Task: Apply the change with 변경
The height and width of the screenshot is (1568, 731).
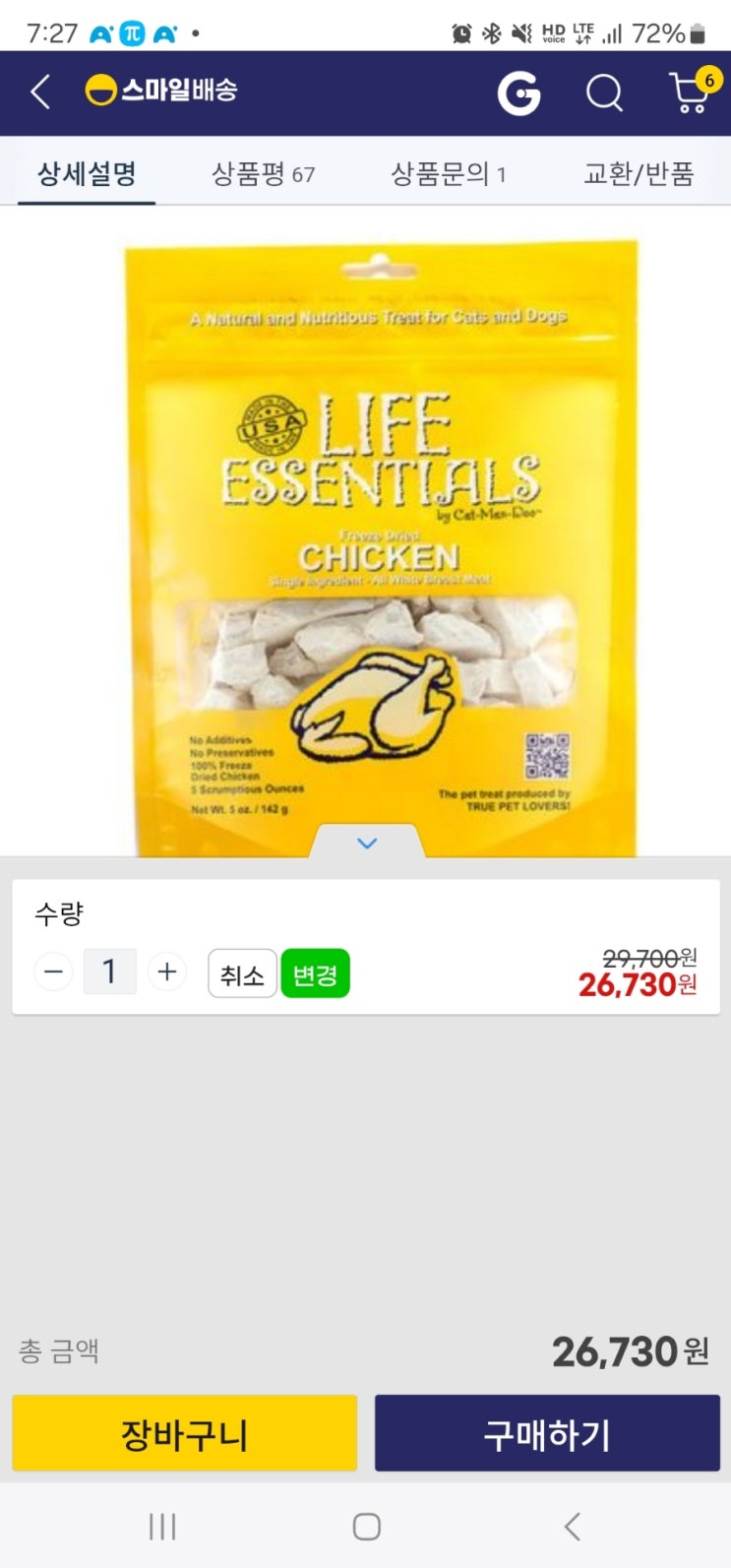Action: [315, 974]
